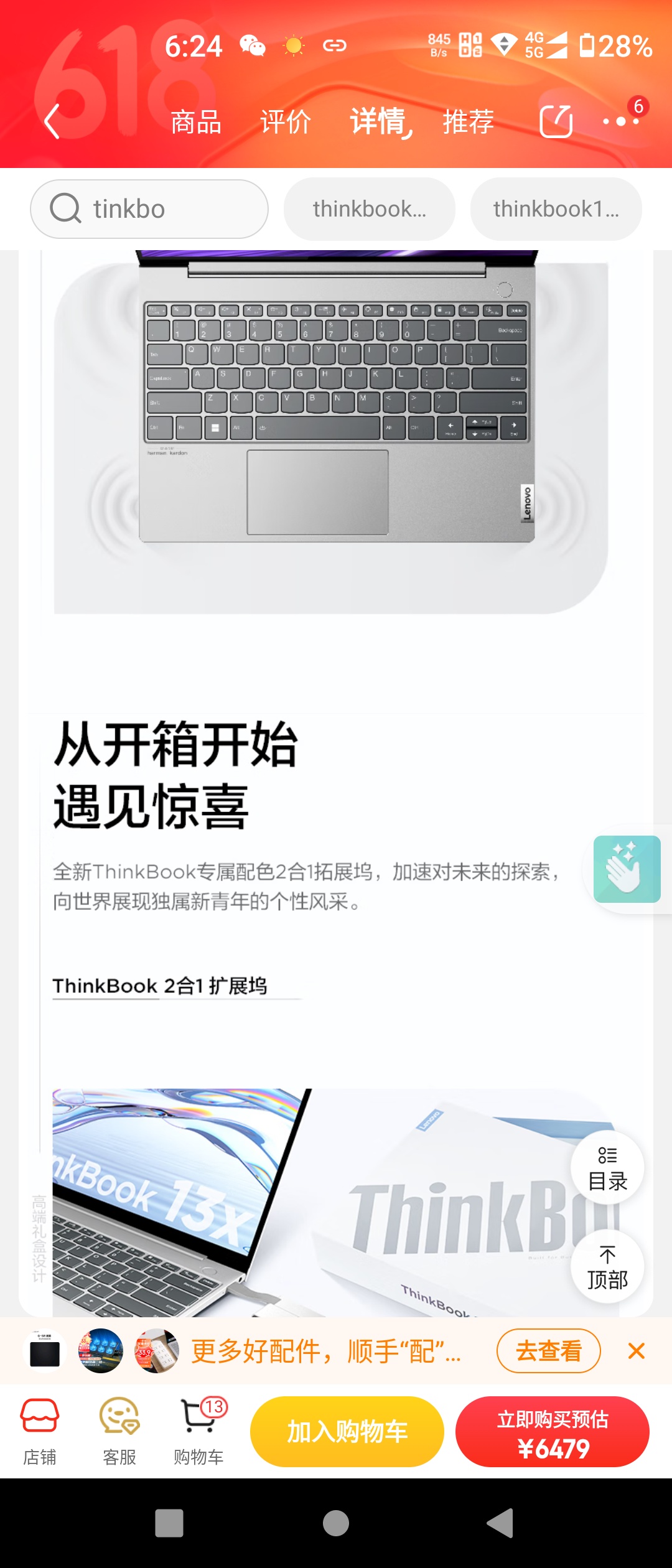Jump to page top with 顶部
672x1568 pixels.
coord(607,1267)
